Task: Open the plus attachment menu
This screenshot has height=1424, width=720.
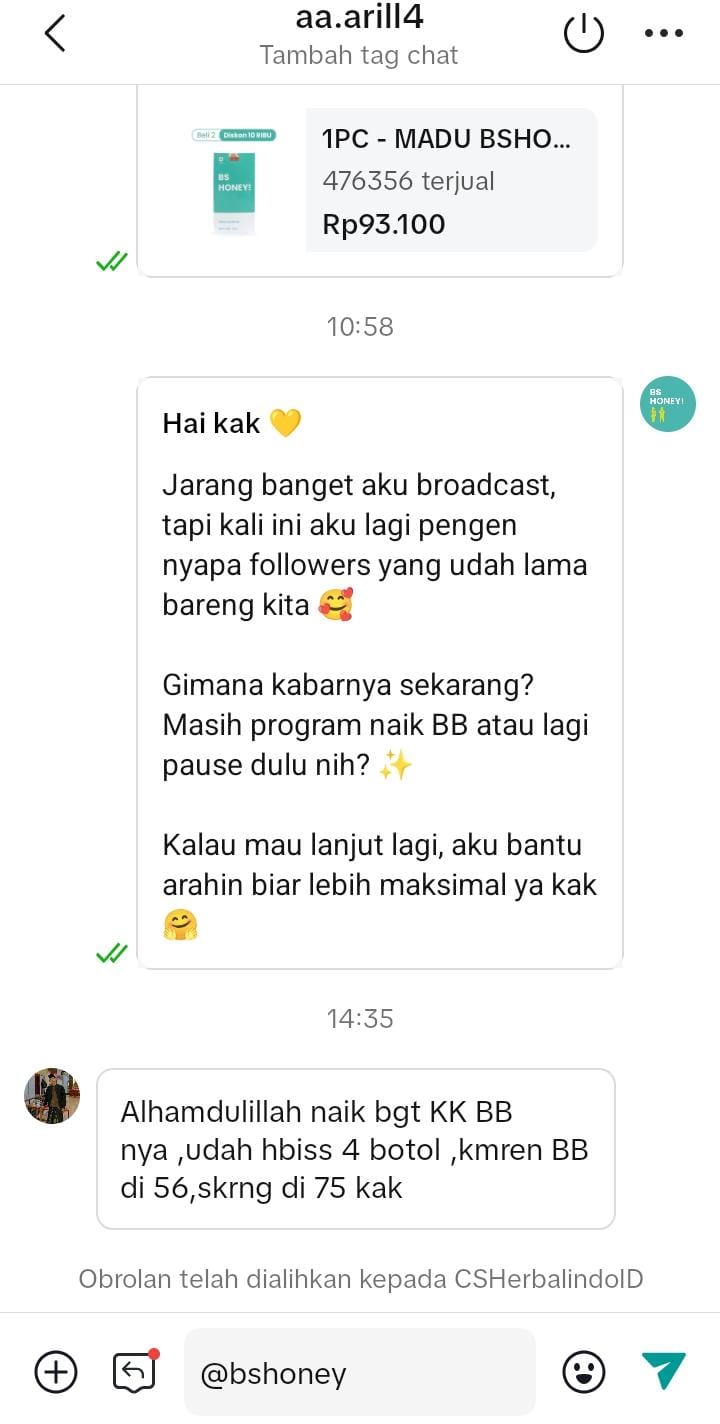Action: pos(56,1371)
